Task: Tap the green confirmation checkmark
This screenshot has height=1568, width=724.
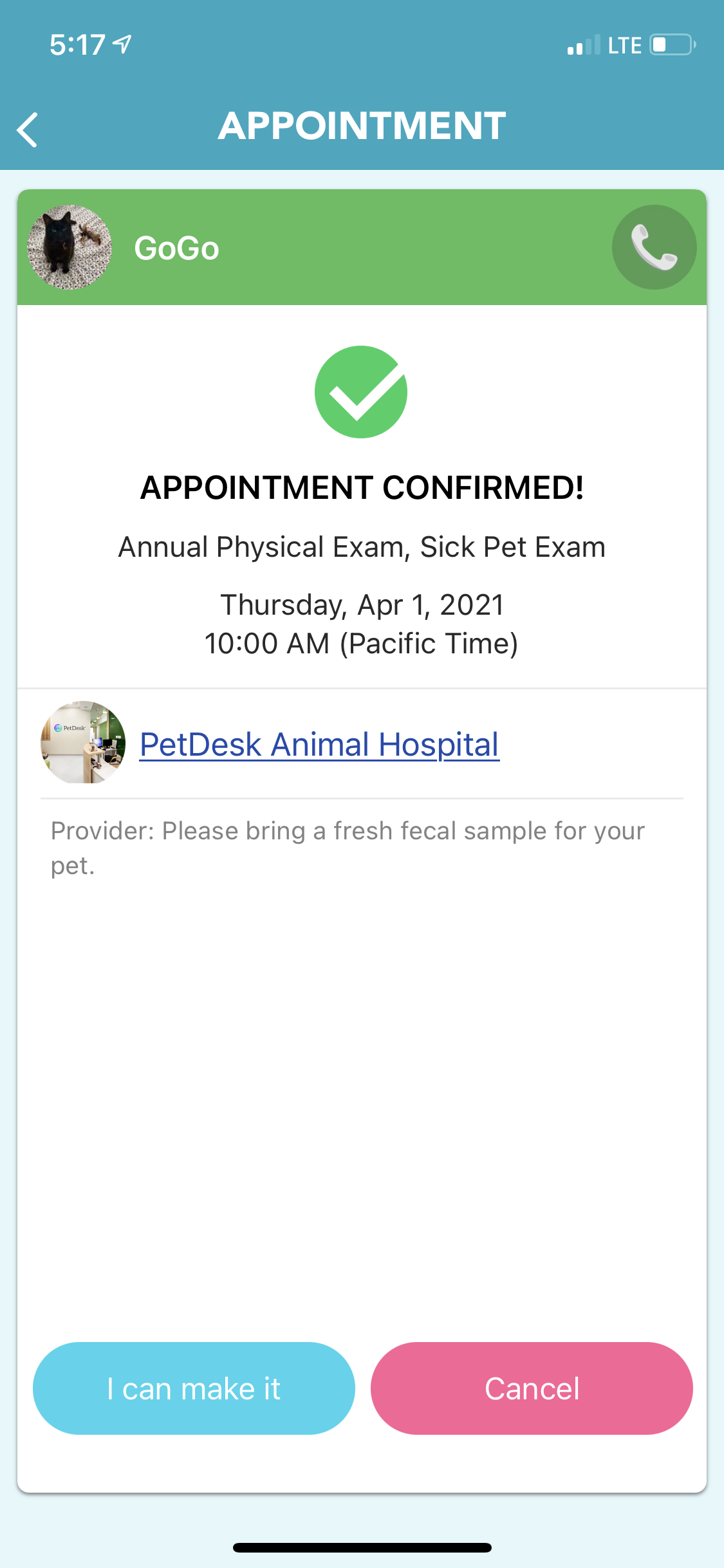Action: [x=362, y=393]
